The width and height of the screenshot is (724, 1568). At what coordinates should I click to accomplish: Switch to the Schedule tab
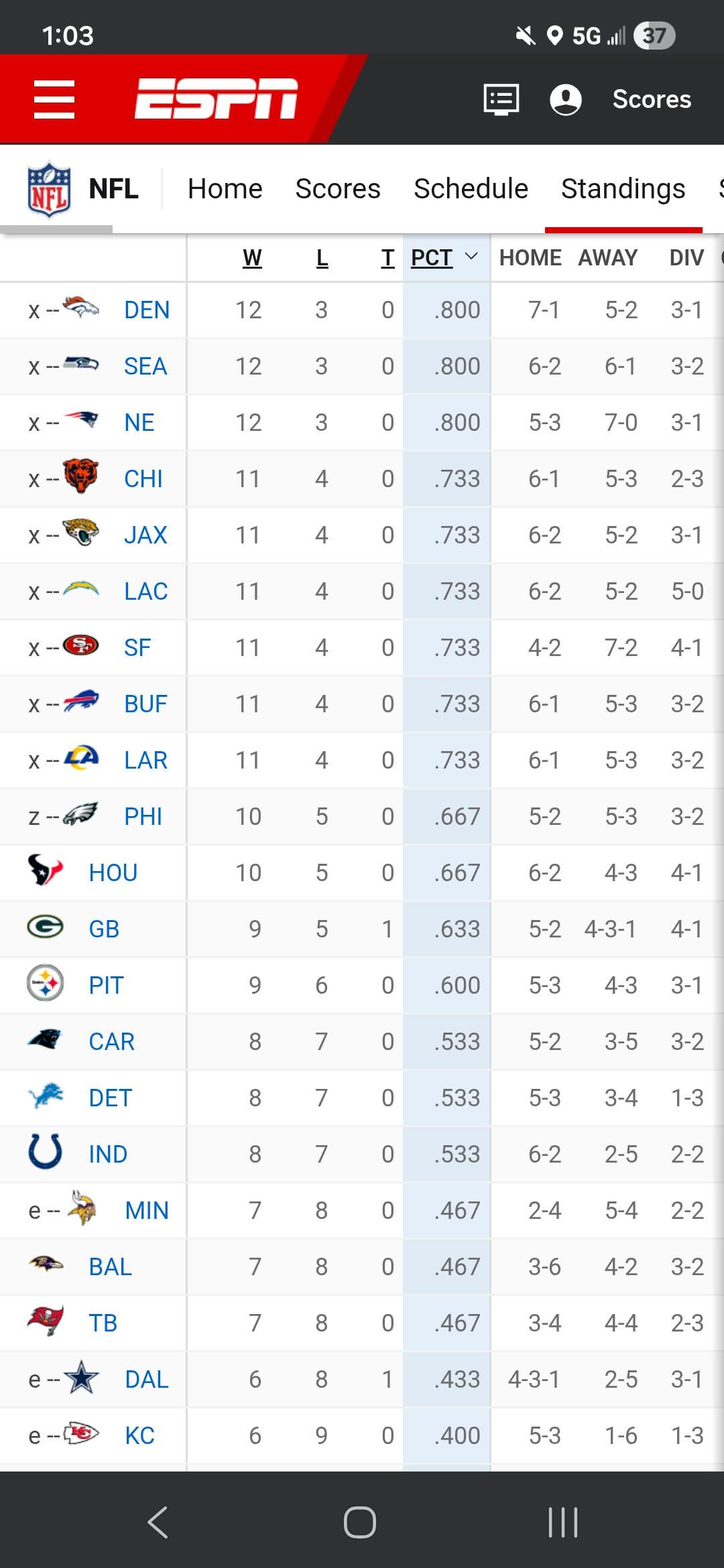tap(471, 189)
